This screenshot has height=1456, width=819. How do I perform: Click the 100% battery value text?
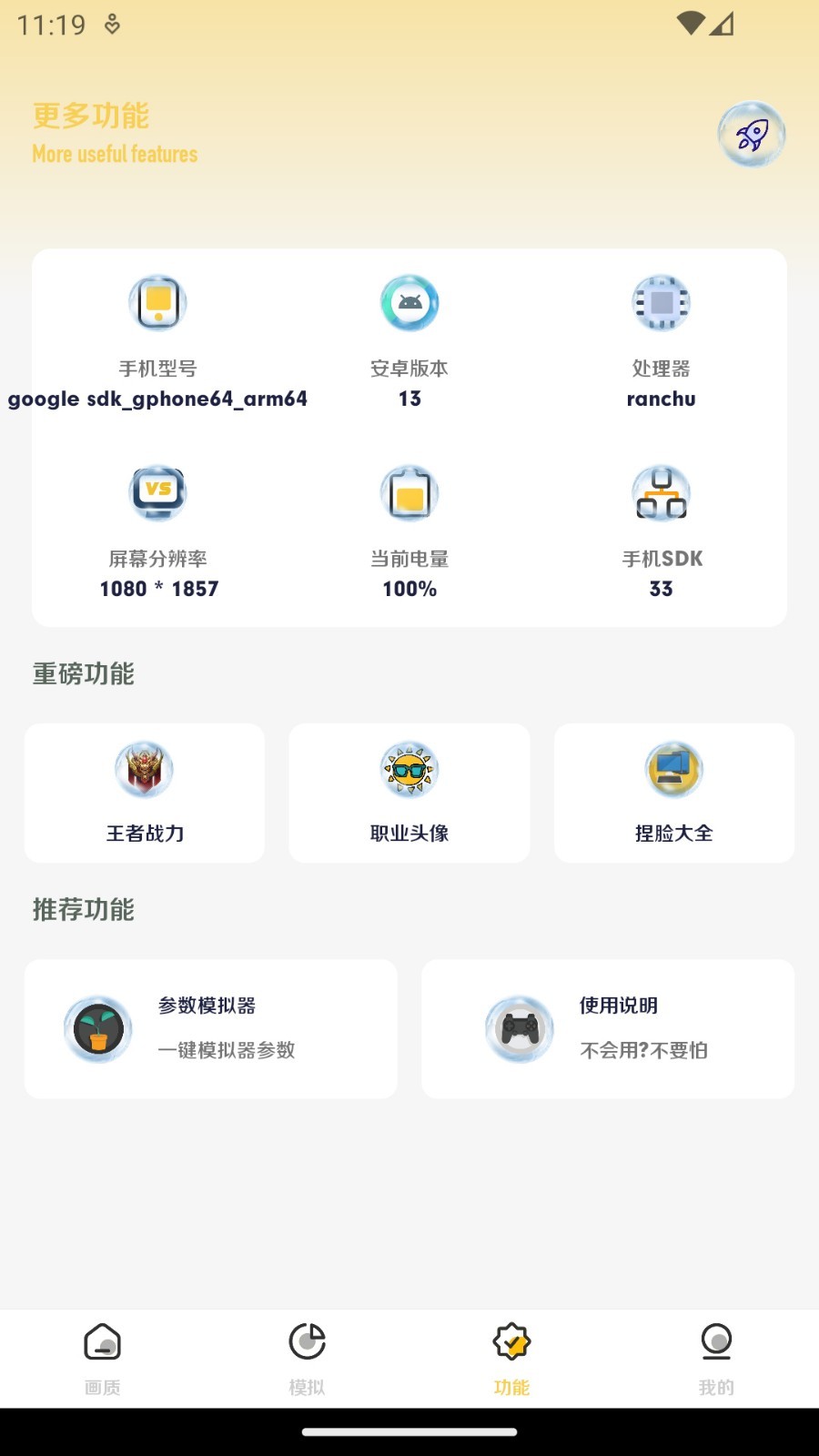[409, 589]
